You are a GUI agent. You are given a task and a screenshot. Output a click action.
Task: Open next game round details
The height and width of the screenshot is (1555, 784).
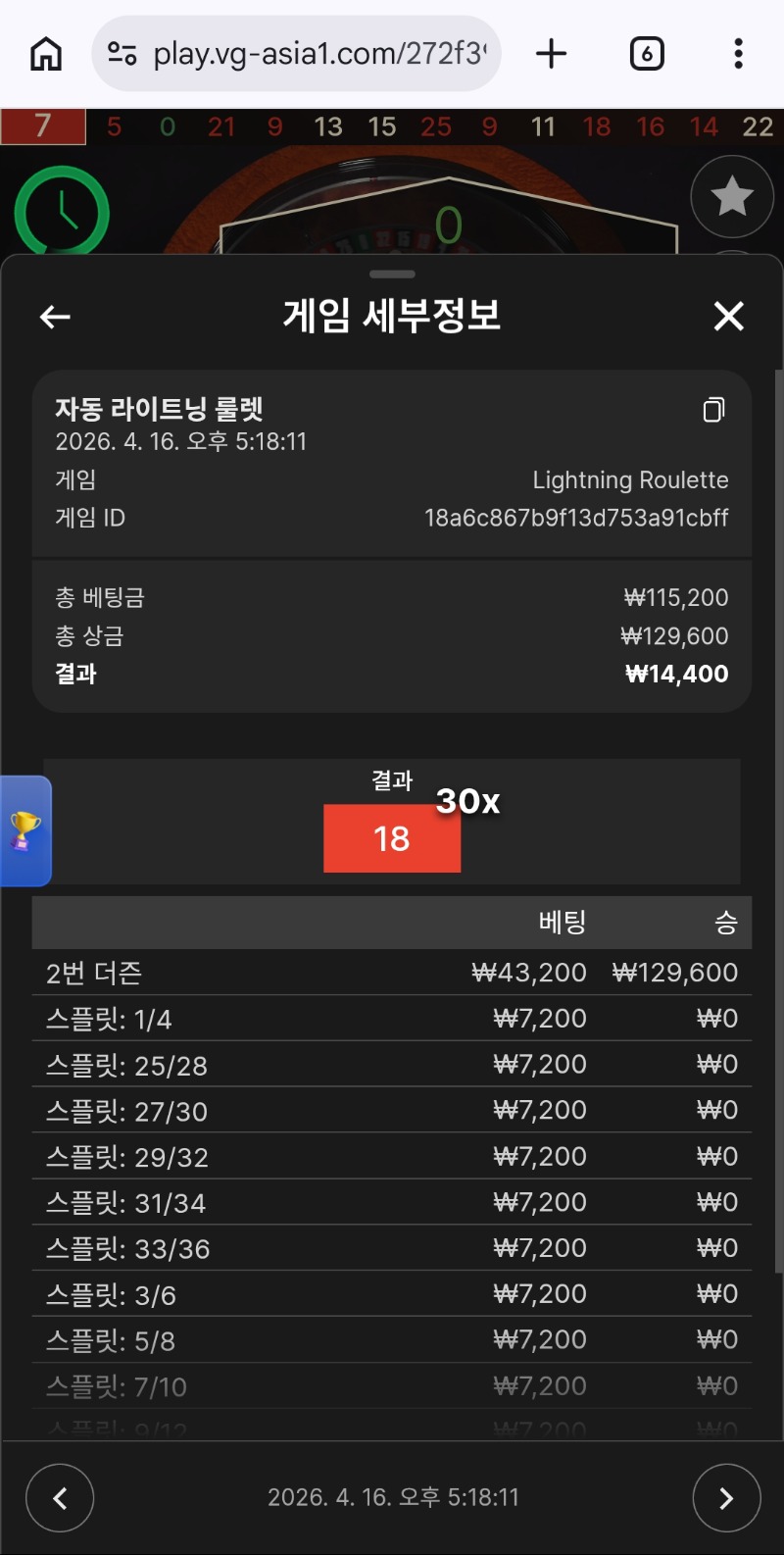[x=726, y=1497]
